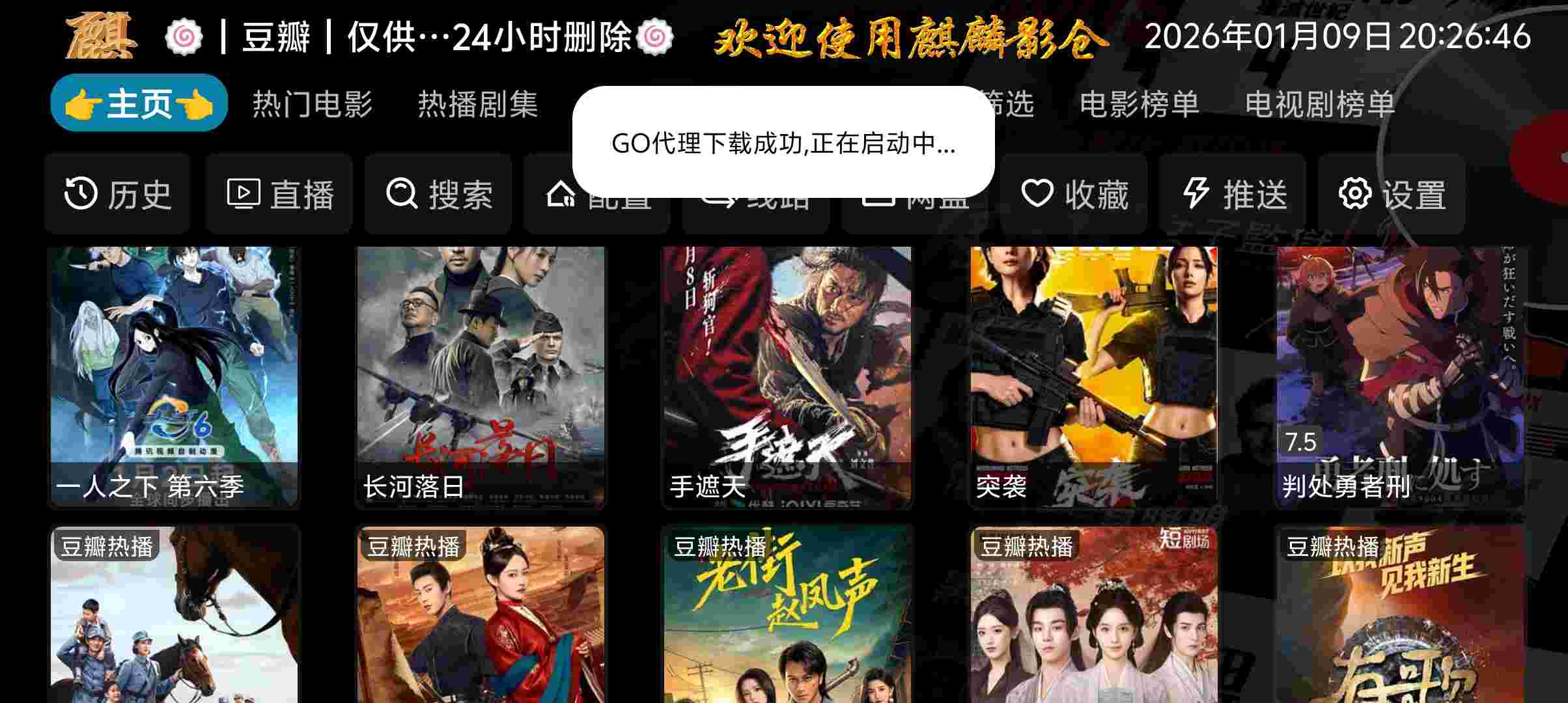Open 收藏 favorites
This screenshot has width=1568, height=703.
[x=1074, y=194]
